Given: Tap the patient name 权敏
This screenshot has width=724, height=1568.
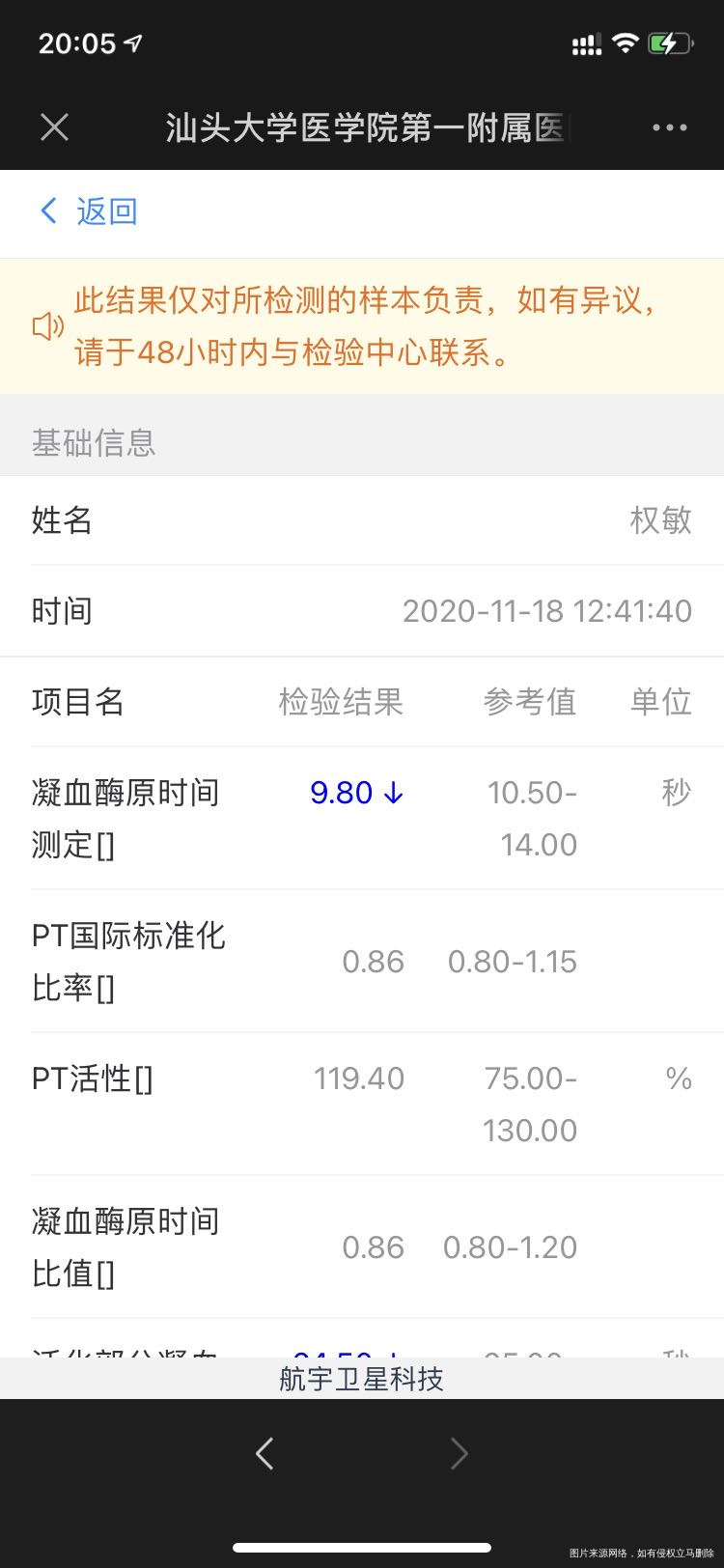Looking at the screenshot, I should [x=662, y=520].
